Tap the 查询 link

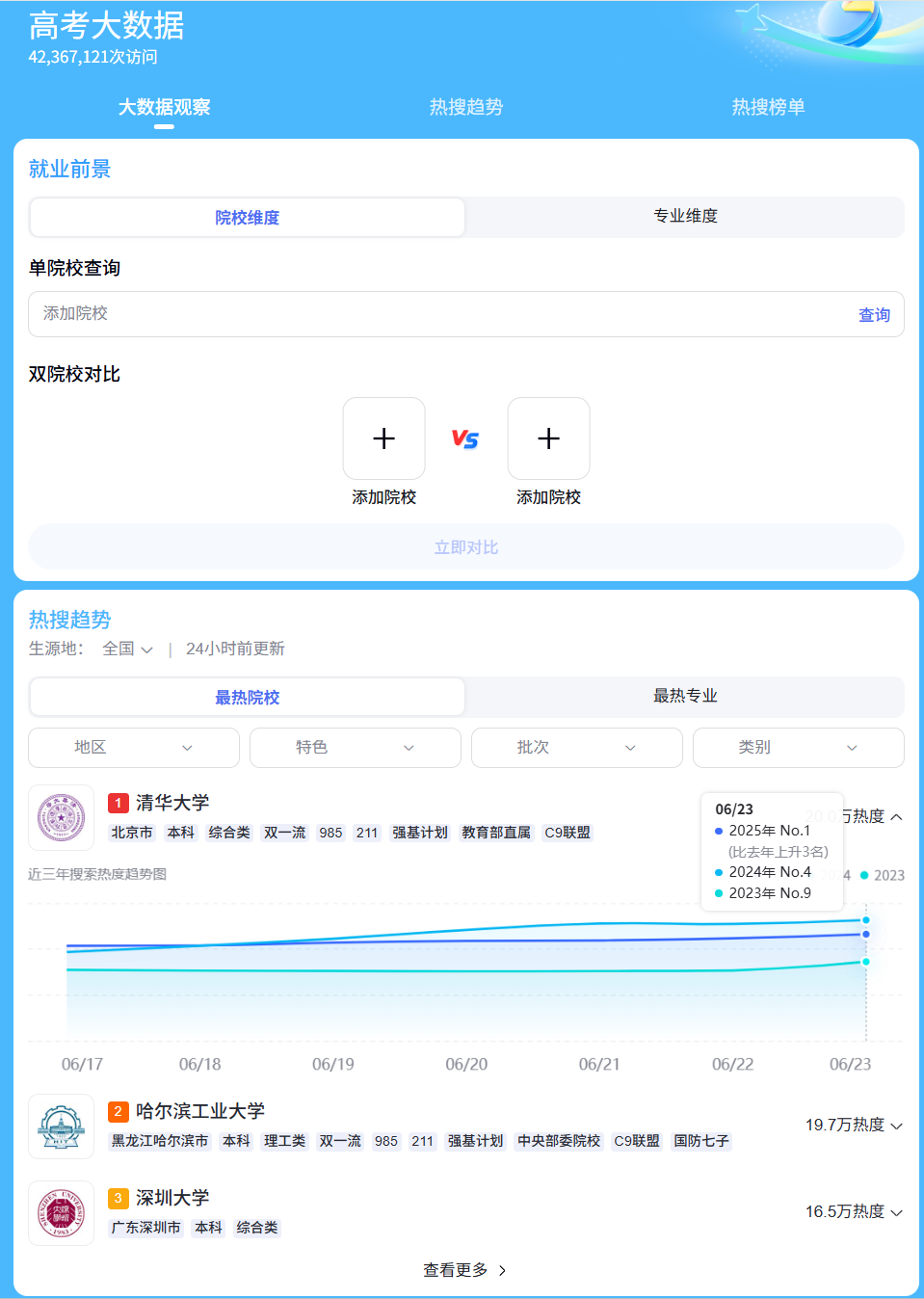pyautogui.click(x=874, y=315)
